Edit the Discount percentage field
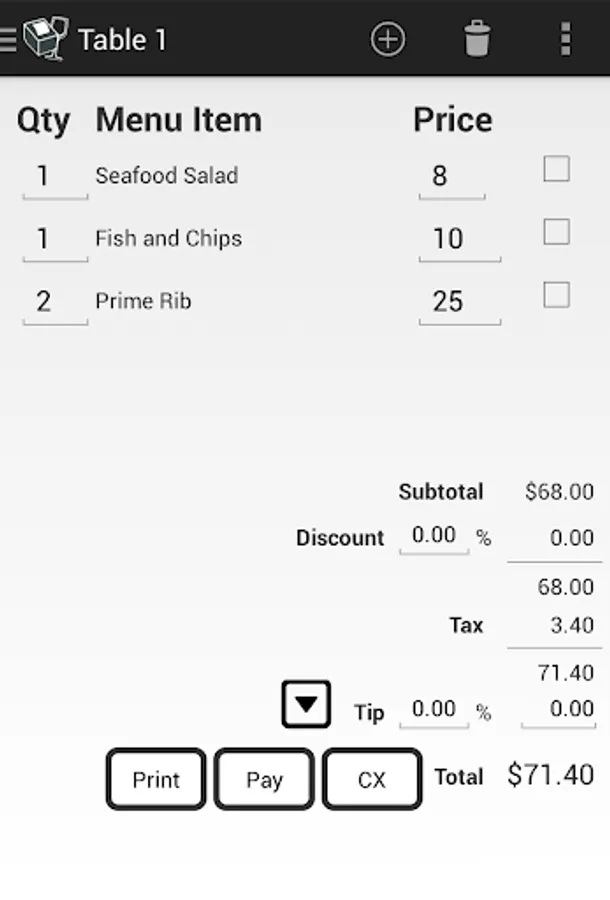610x900 pixels. coord(434,536)
